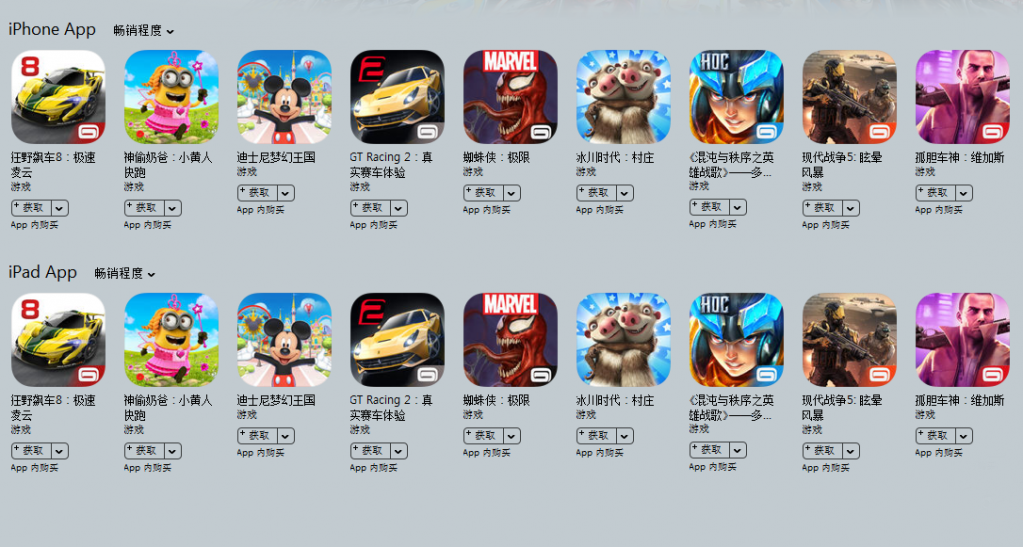The width and height of the screenshot is (1023, 547).
Task: Open 迪士尼梦幻王国 in the iPhone App section
Action: click(x=284, y=97)
